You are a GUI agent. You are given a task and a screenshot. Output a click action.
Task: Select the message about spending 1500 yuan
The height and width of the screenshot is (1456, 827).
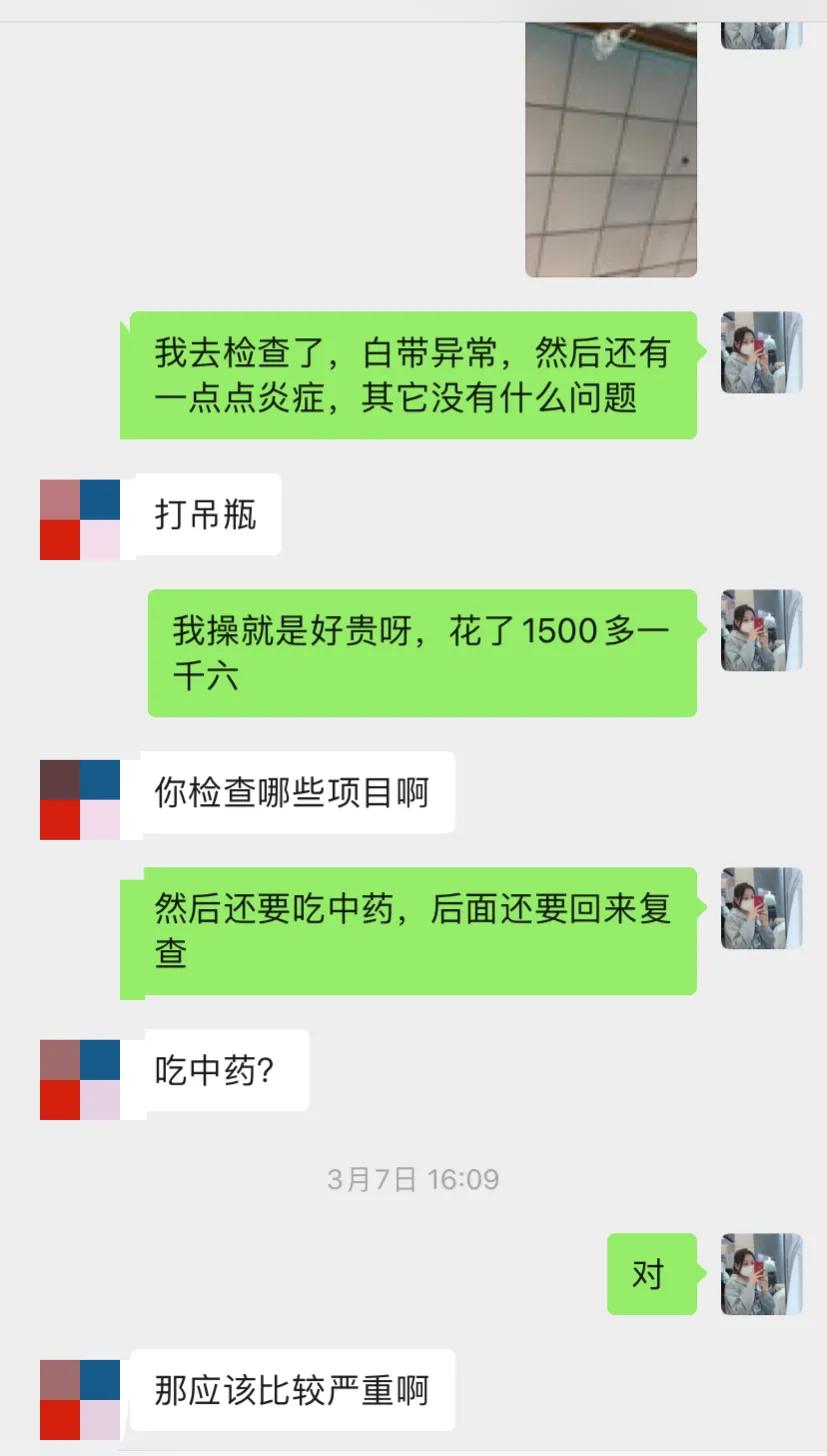click(x=420, y=652)
